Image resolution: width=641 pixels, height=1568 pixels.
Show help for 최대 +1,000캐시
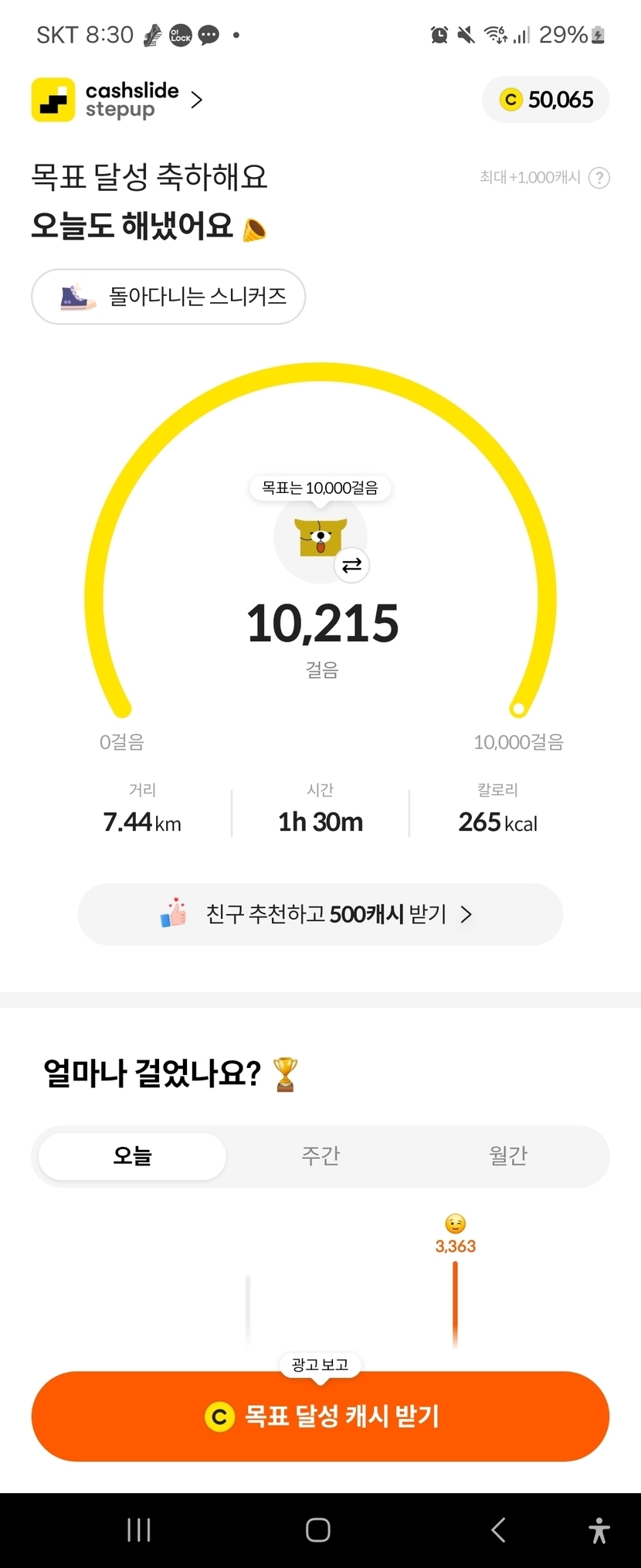click(599, 179)
